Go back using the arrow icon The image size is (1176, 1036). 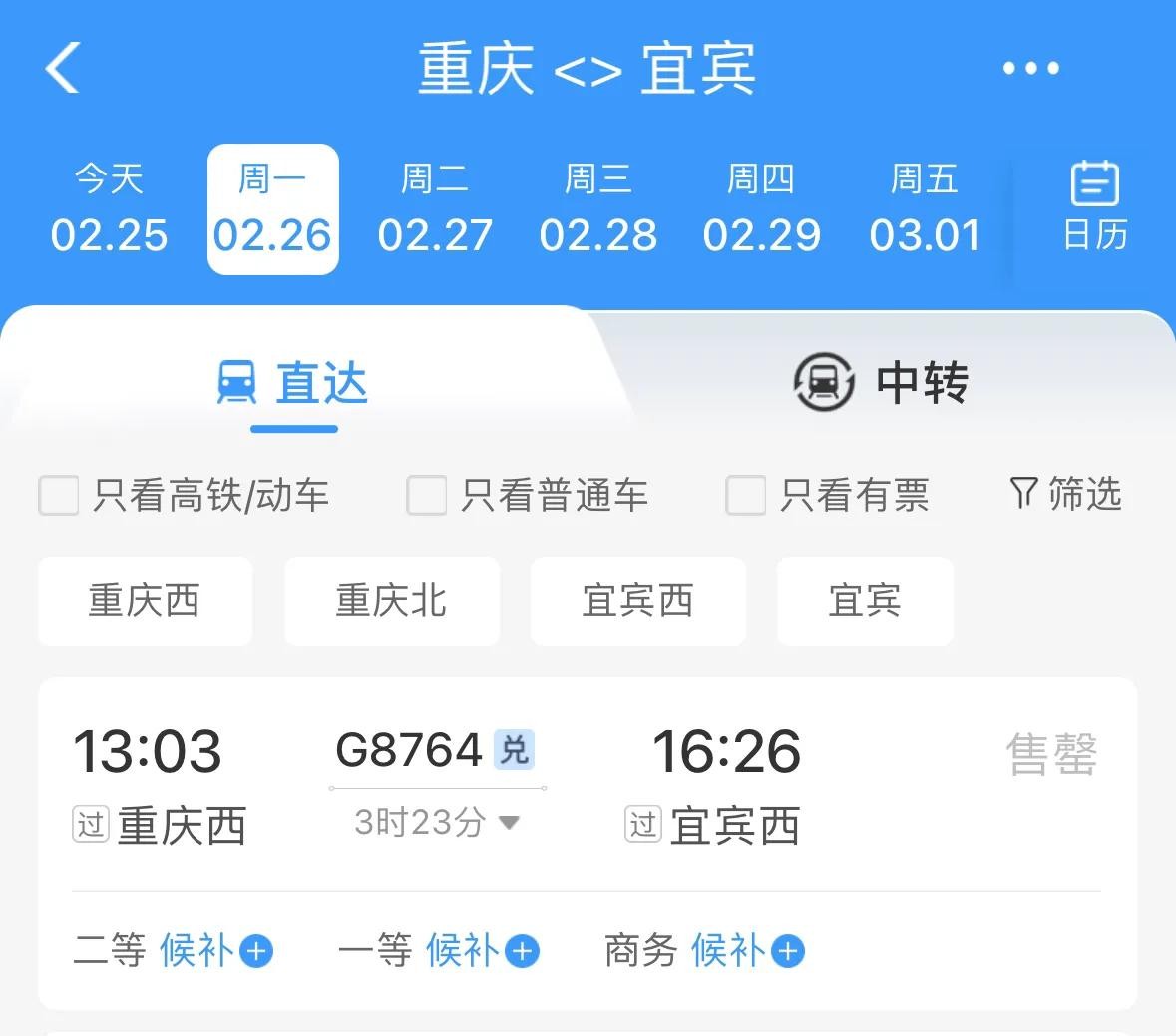click(62, 69)
